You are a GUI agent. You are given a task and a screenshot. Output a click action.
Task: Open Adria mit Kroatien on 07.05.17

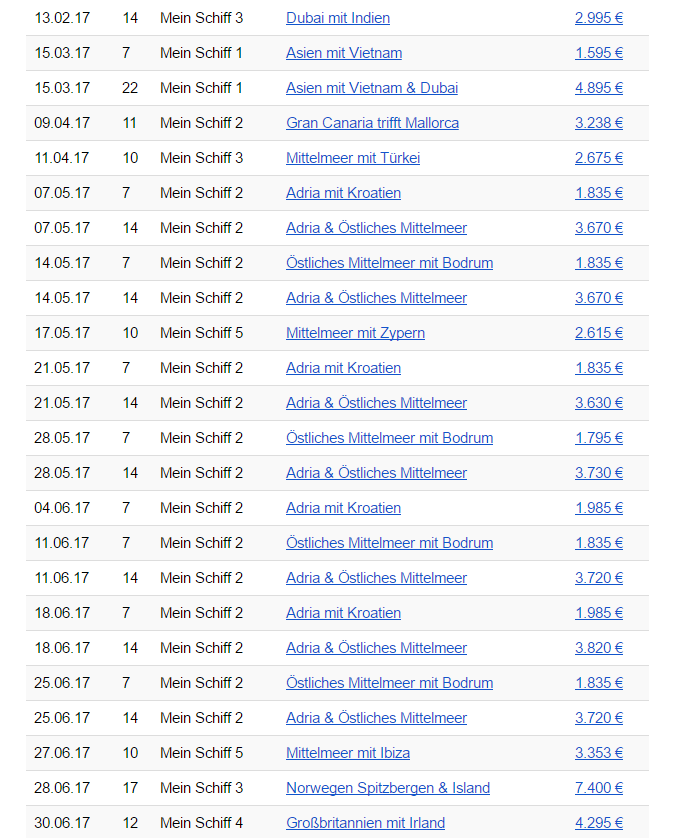tap(343, 193)
